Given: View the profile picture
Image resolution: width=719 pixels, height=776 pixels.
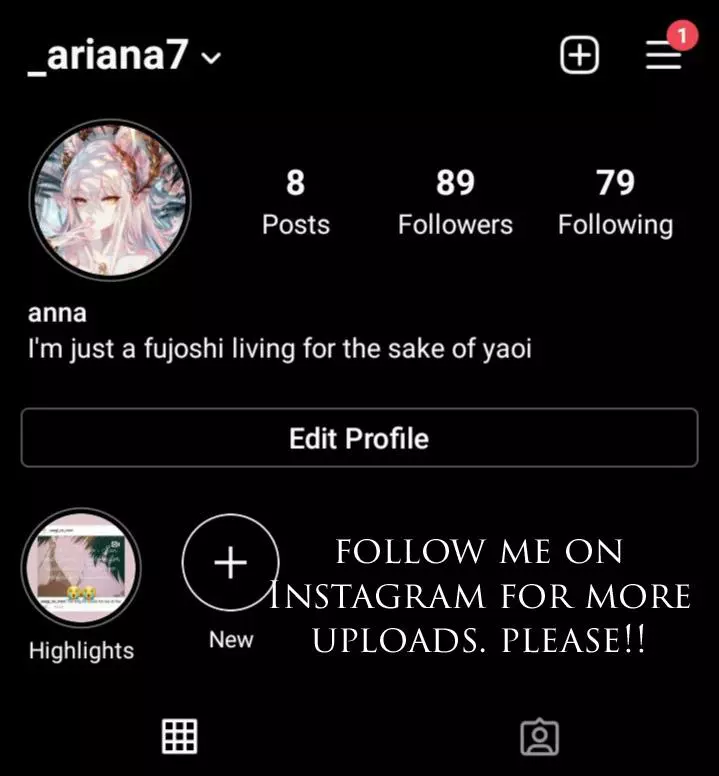Looking at the screenshot, I should pyautogui.click(x=109, y=200).
